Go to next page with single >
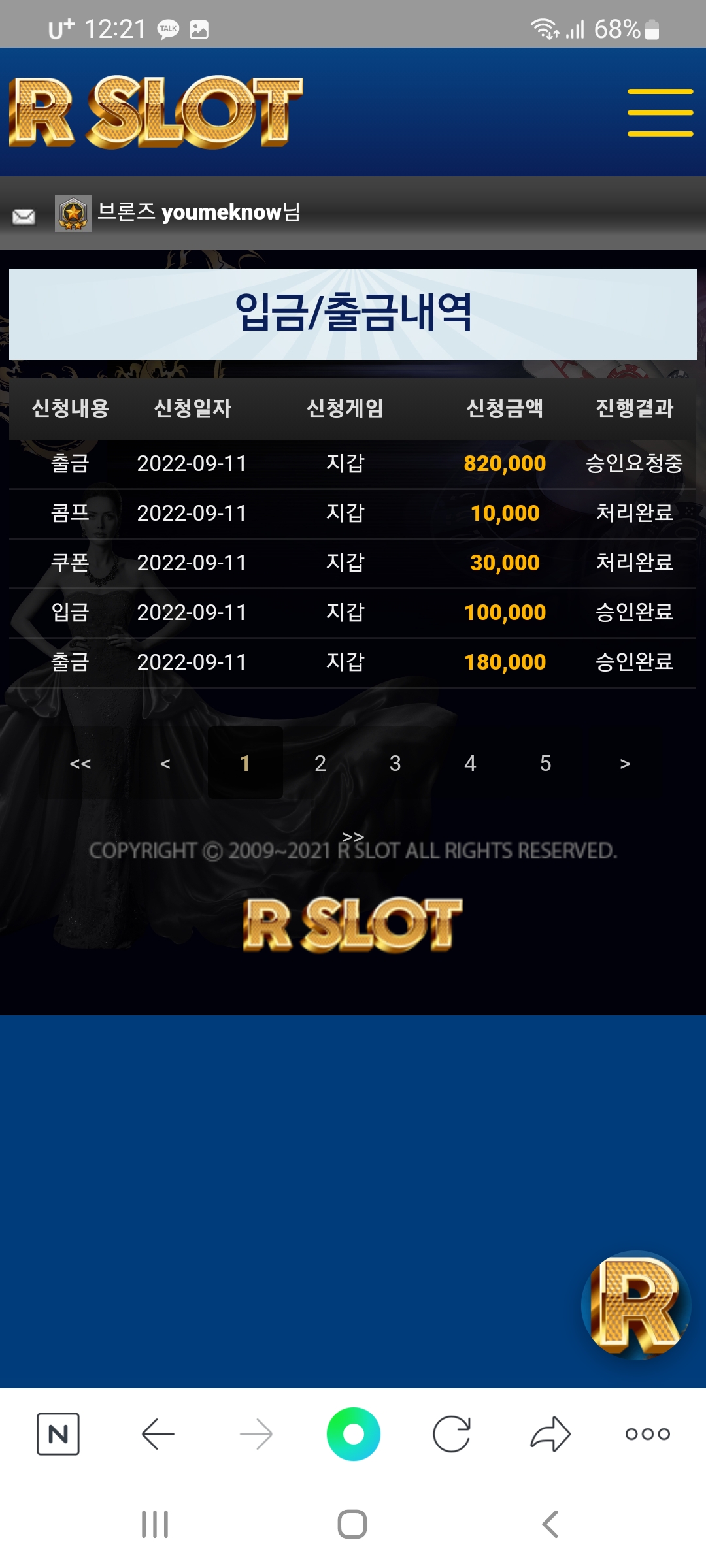706x1568 pixels. (x=625, y=763)
